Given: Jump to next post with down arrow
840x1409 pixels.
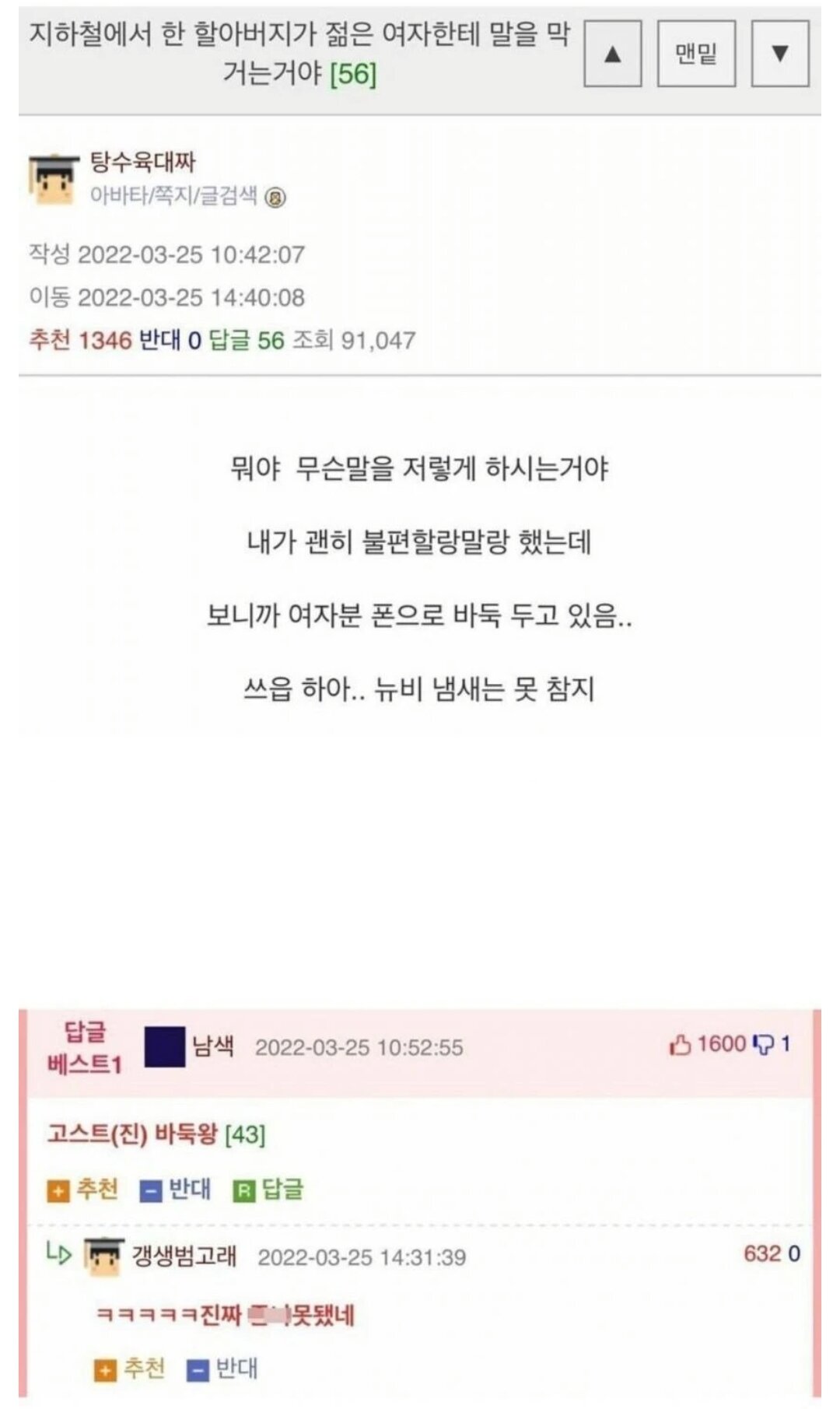Looking at the screenshot, I should point(779,54).
